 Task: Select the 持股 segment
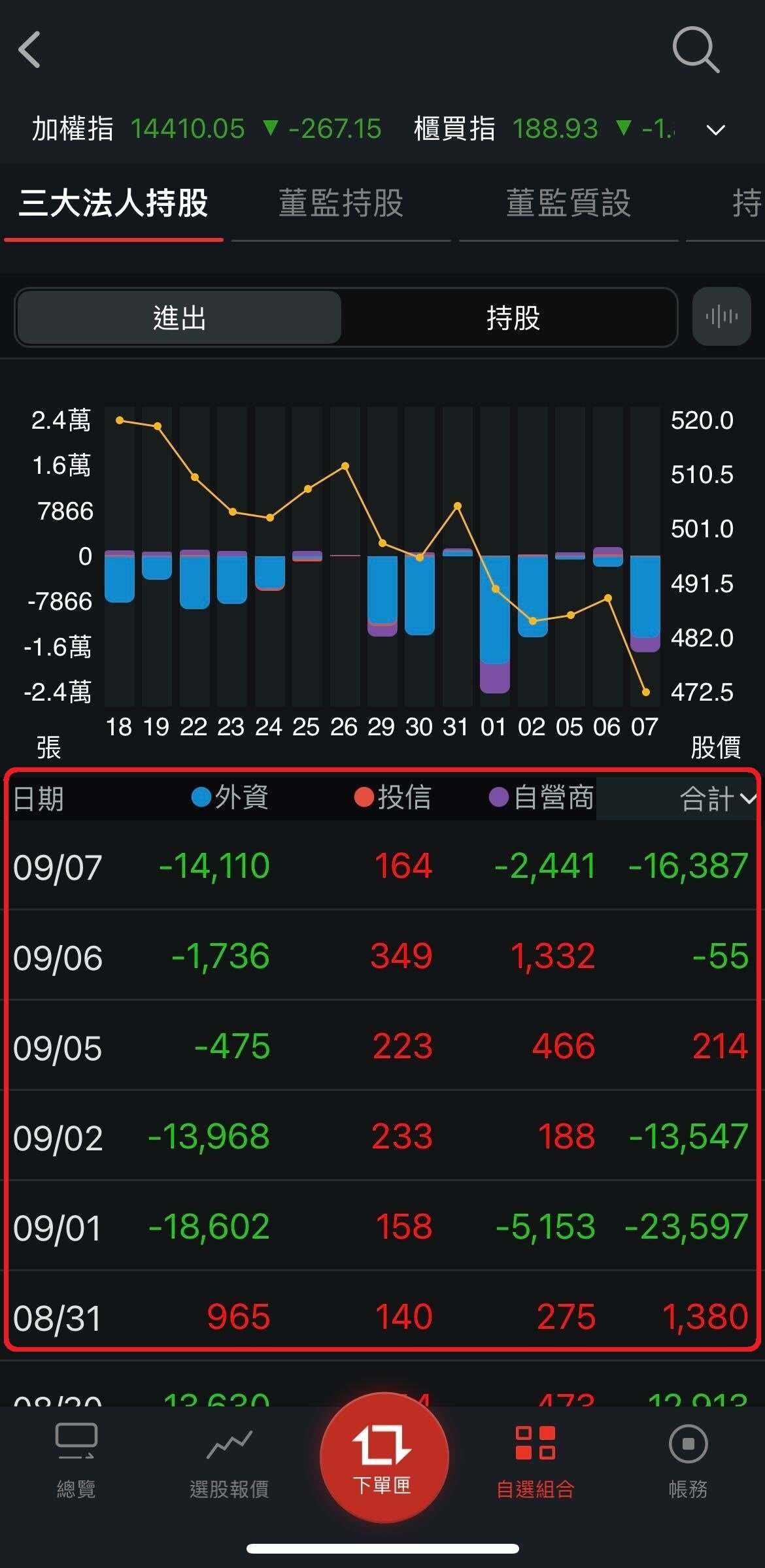pyautogui.click(x=513, y=318)
